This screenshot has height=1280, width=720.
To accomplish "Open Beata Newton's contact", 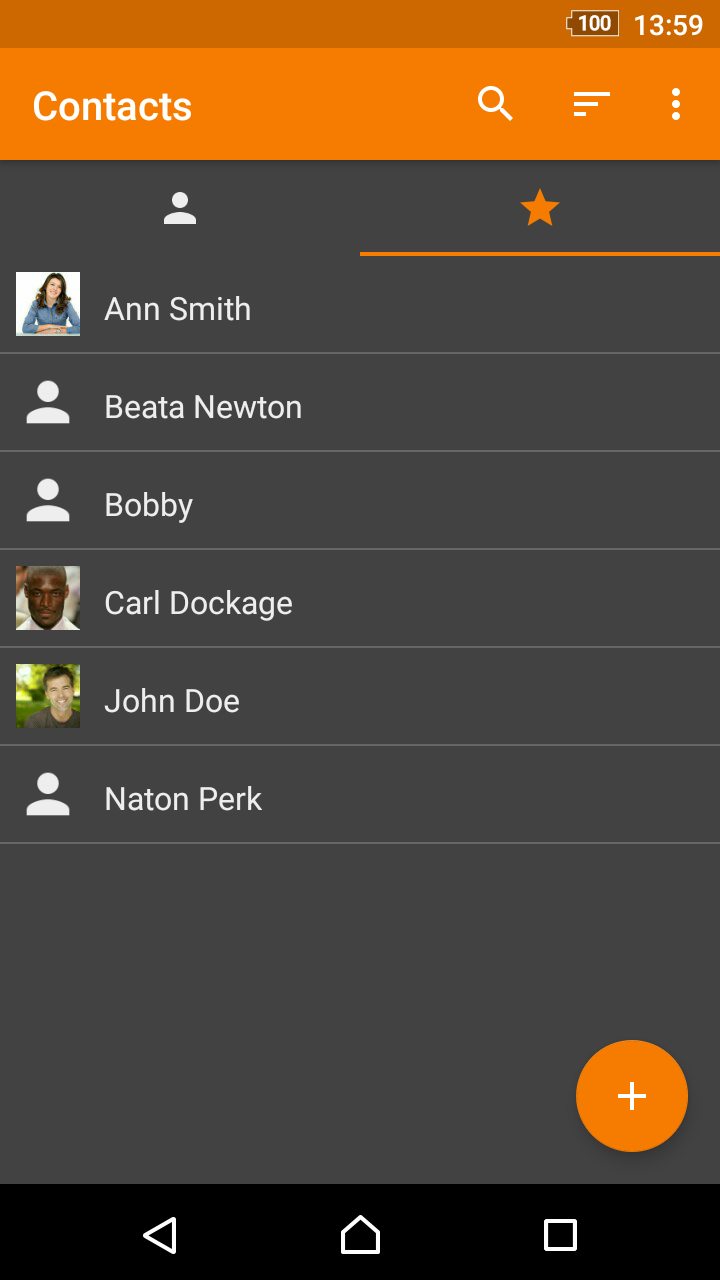I will tap(360, 403).
